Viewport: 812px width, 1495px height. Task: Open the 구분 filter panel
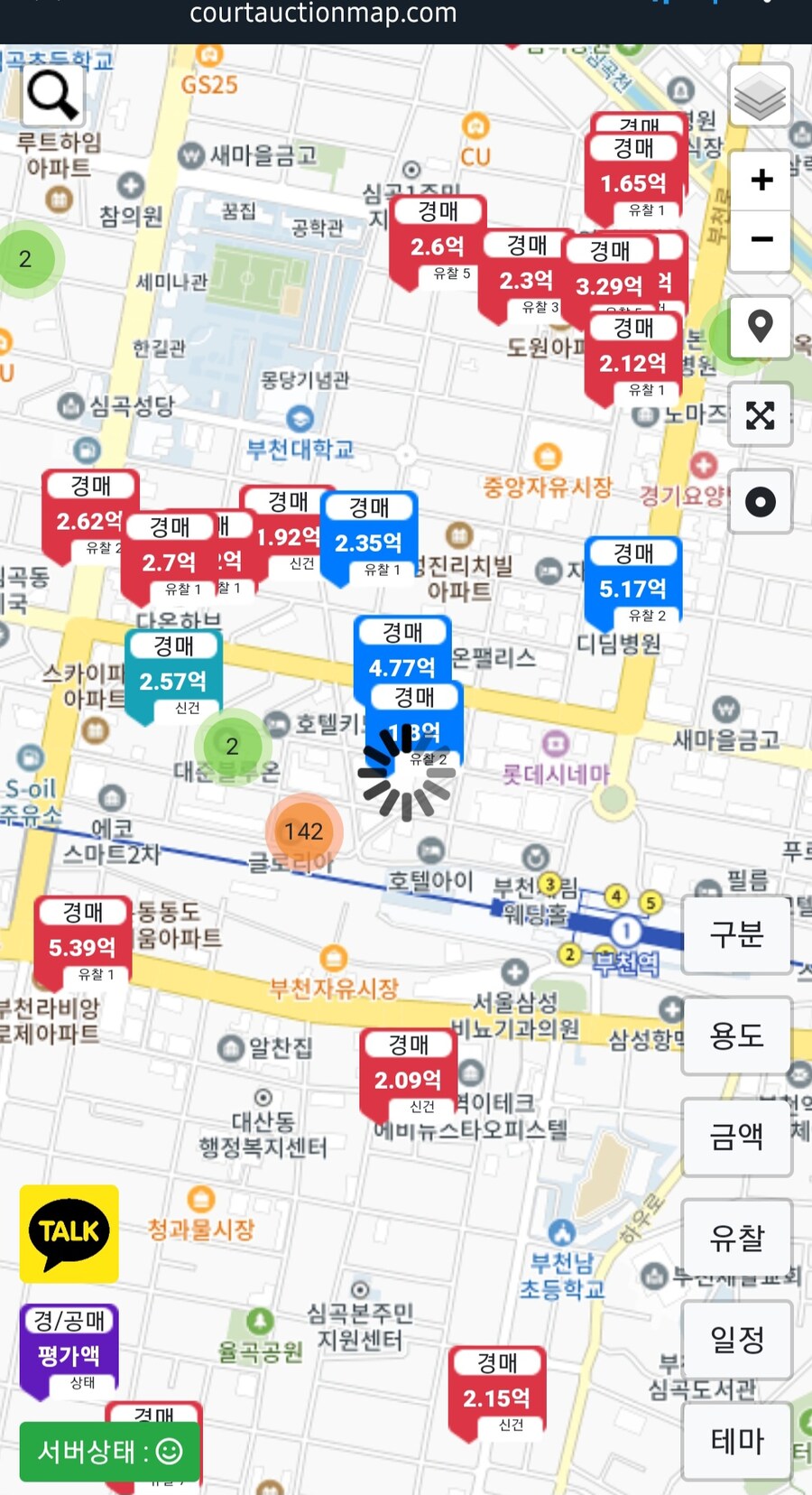737,935
